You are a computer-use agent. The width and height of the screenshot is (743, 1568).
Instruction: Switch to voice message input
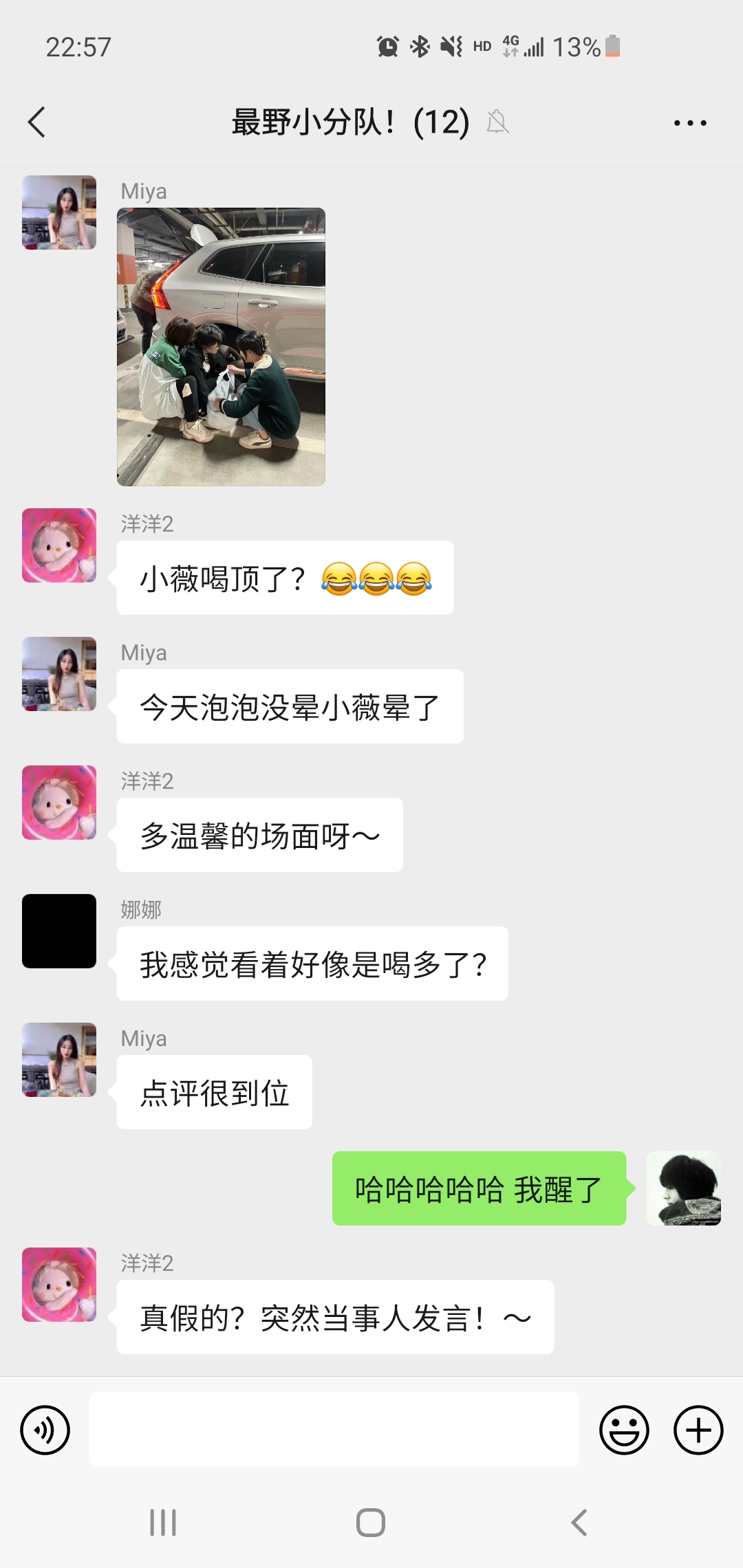click(45, 1430)
